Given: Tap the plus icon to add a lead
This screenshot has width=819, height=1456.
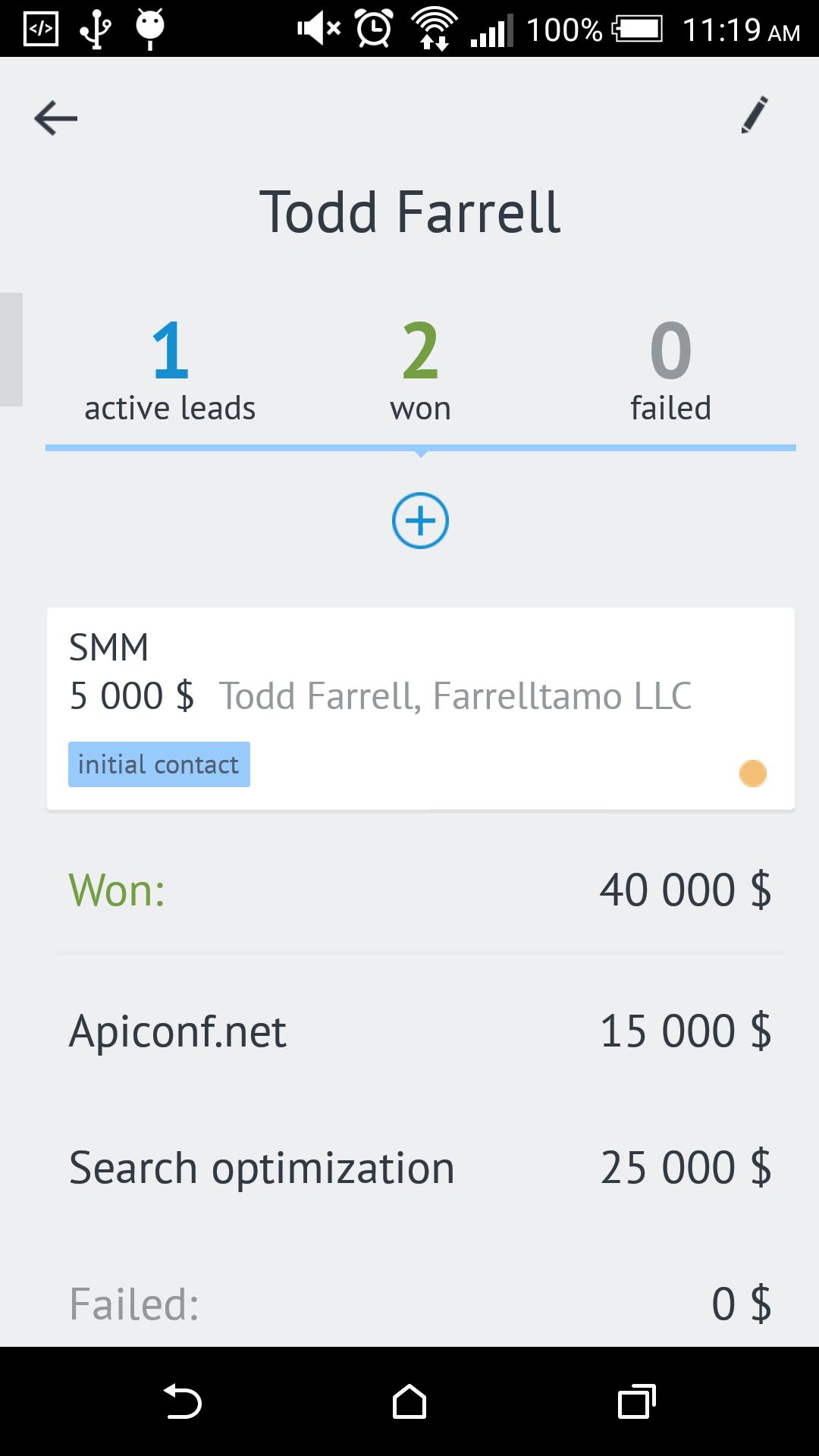Looking at the screenshot, I should [421, 520].
